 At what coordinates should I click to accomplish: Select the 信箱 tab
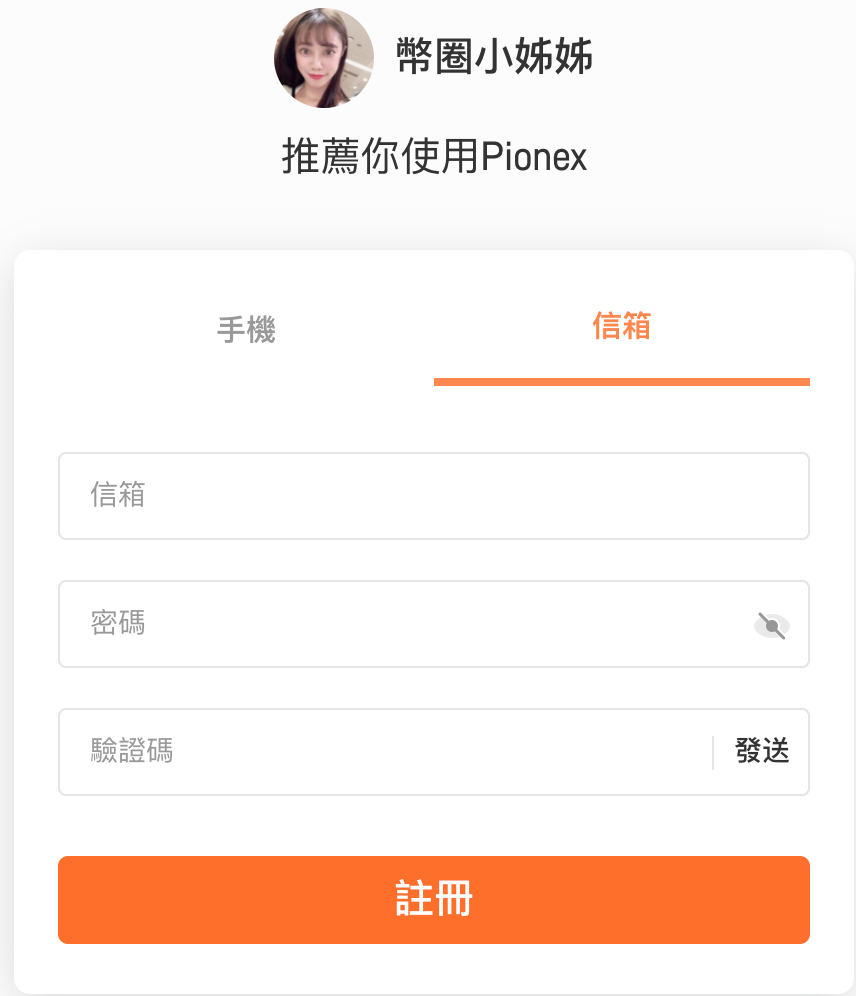coord(621,327)
